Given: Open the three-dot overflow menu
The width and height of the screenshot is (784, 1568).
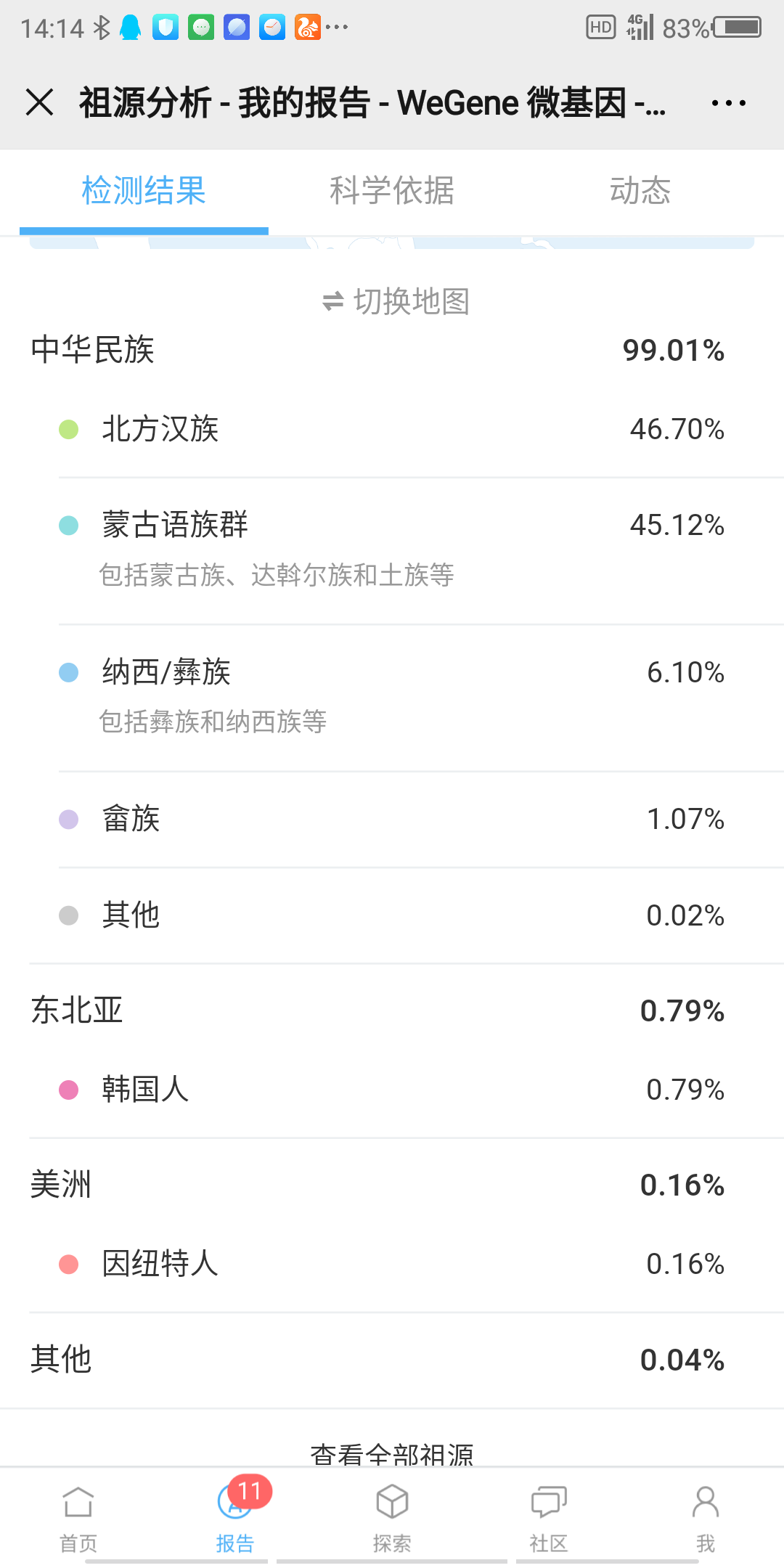Looking at the screenshot, I should tap(728, 103).
